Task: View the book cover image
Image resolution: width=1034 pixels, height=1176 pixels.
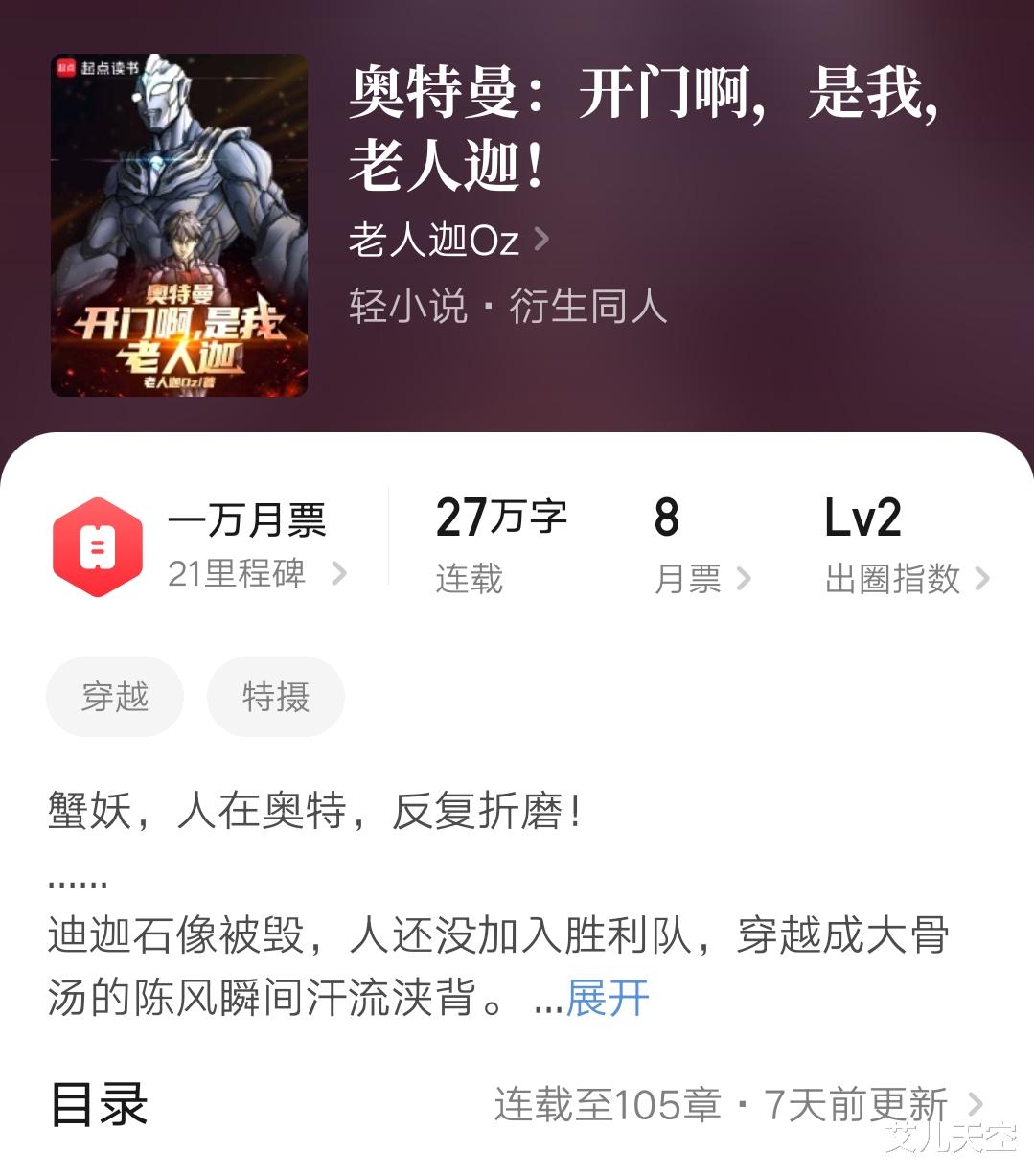Action: (x=179, y=225)
